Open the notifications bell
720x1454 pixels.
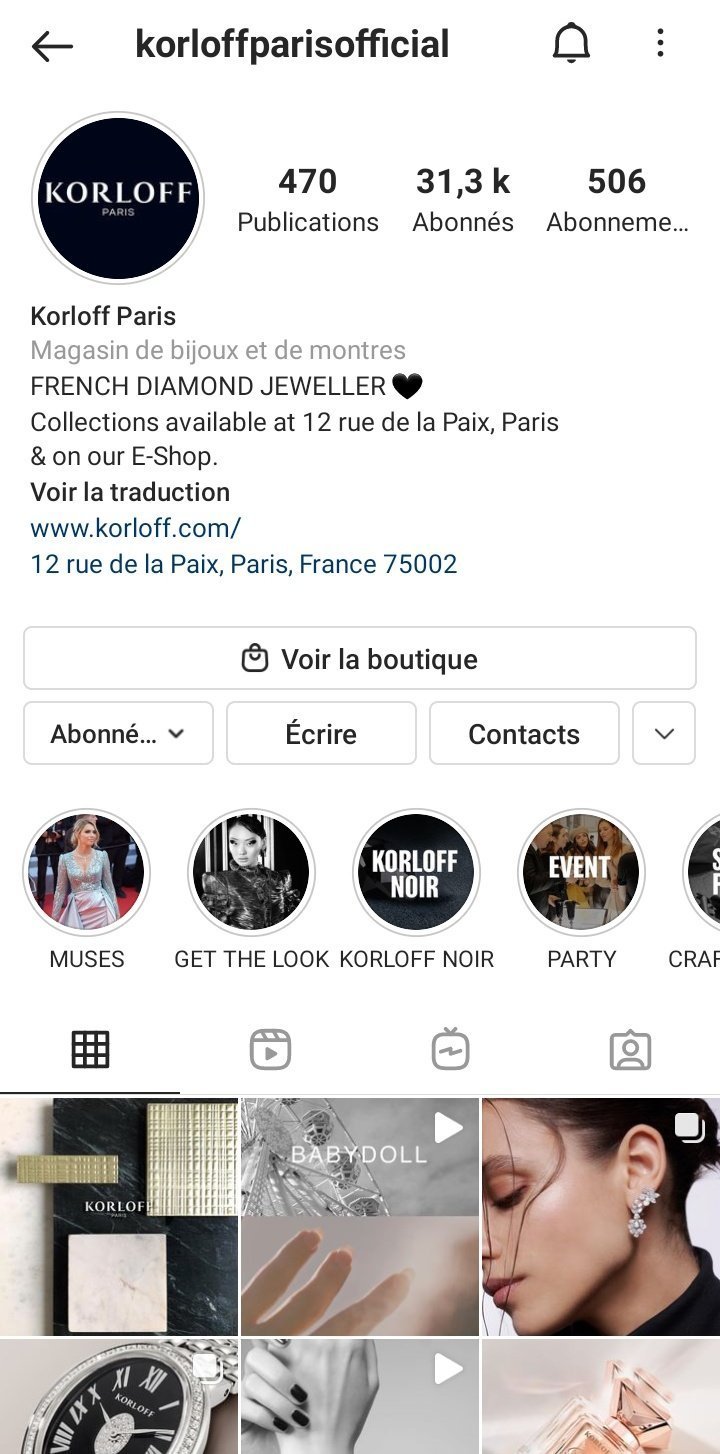tap(571, 44)
